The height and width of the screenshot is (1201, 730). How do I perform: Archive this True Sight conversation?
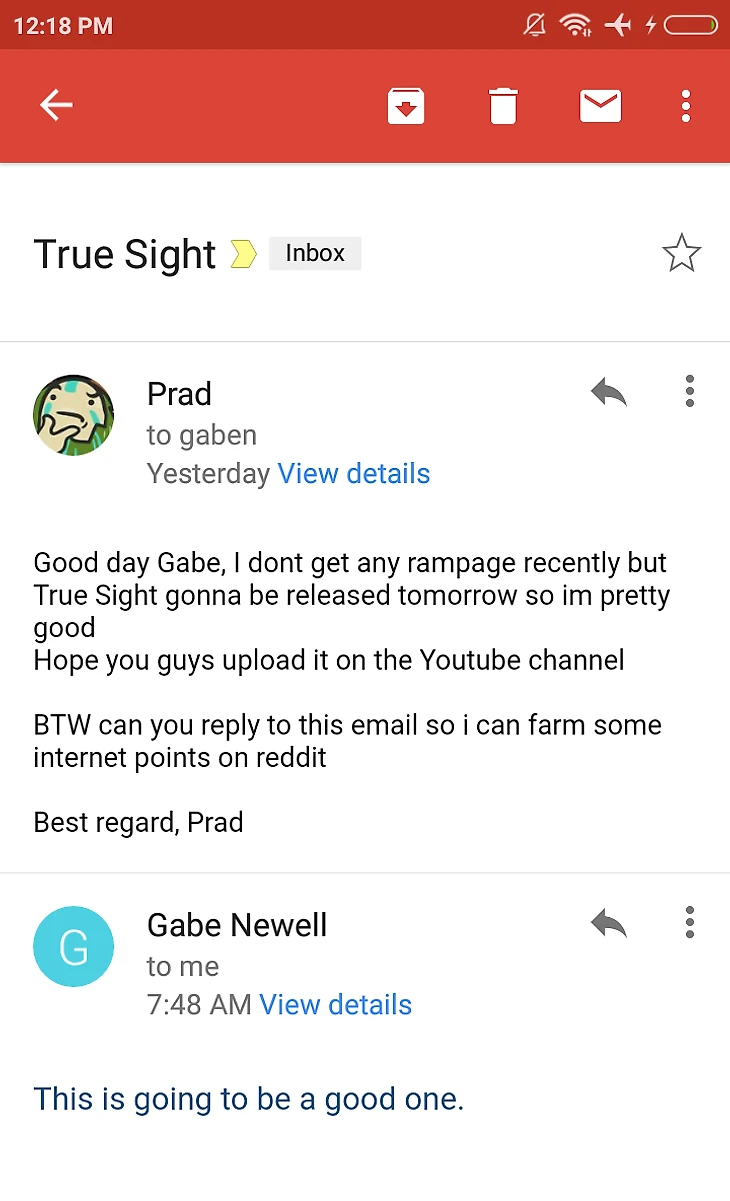point(406,106)
